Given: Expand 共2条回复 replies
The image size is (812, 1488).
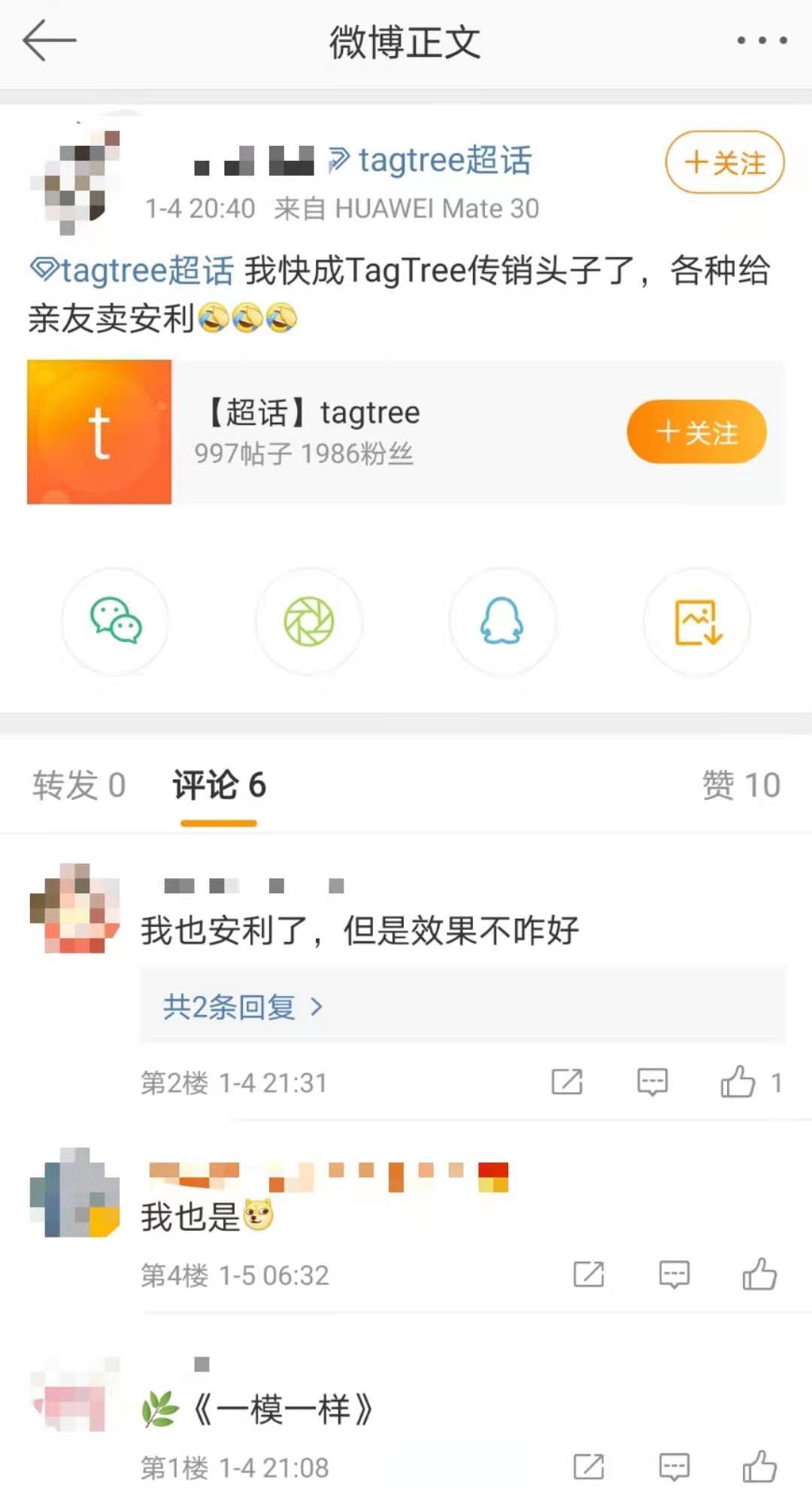Looking at the screenshot, I should tap(242, 1007).
